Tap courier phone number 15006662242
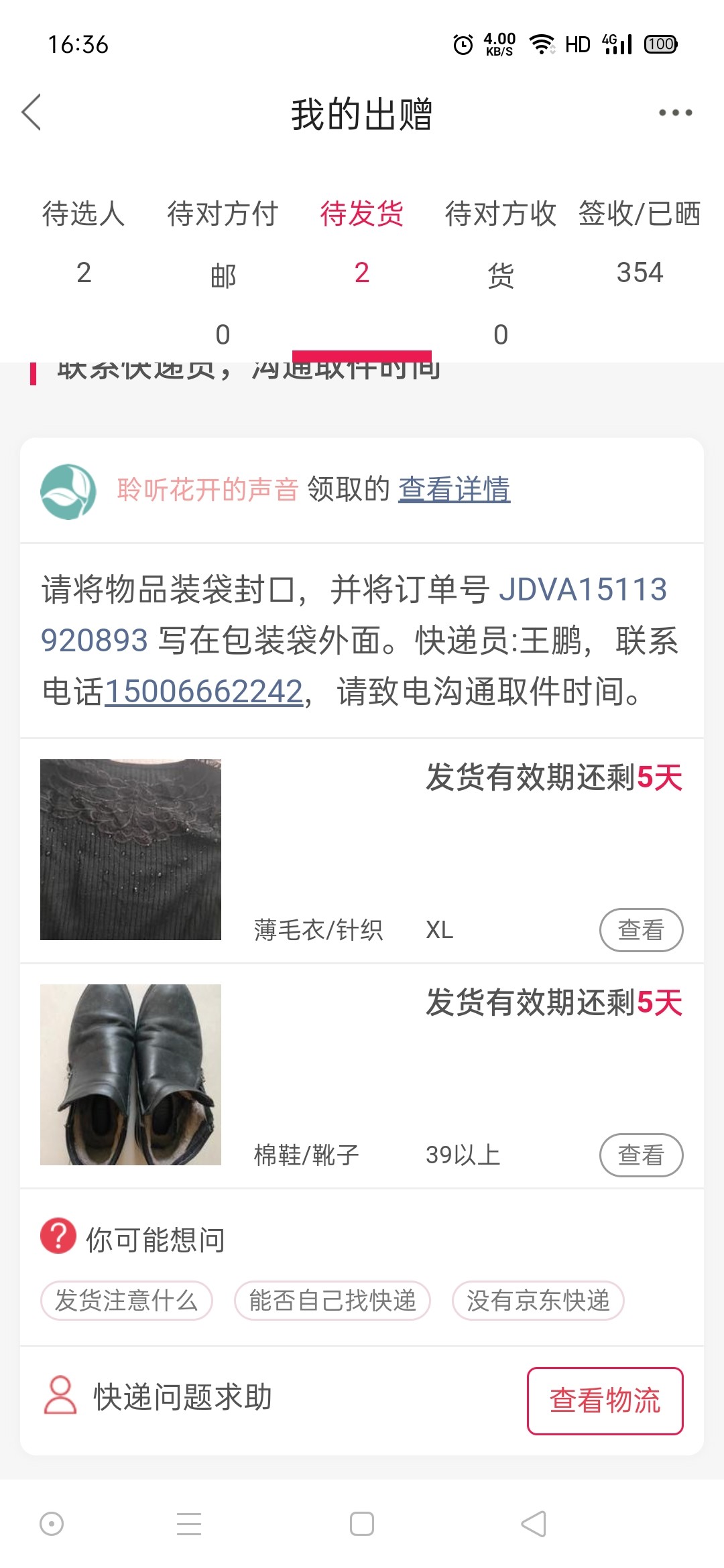Screen dimensions: 724x1568 [204, 692]
